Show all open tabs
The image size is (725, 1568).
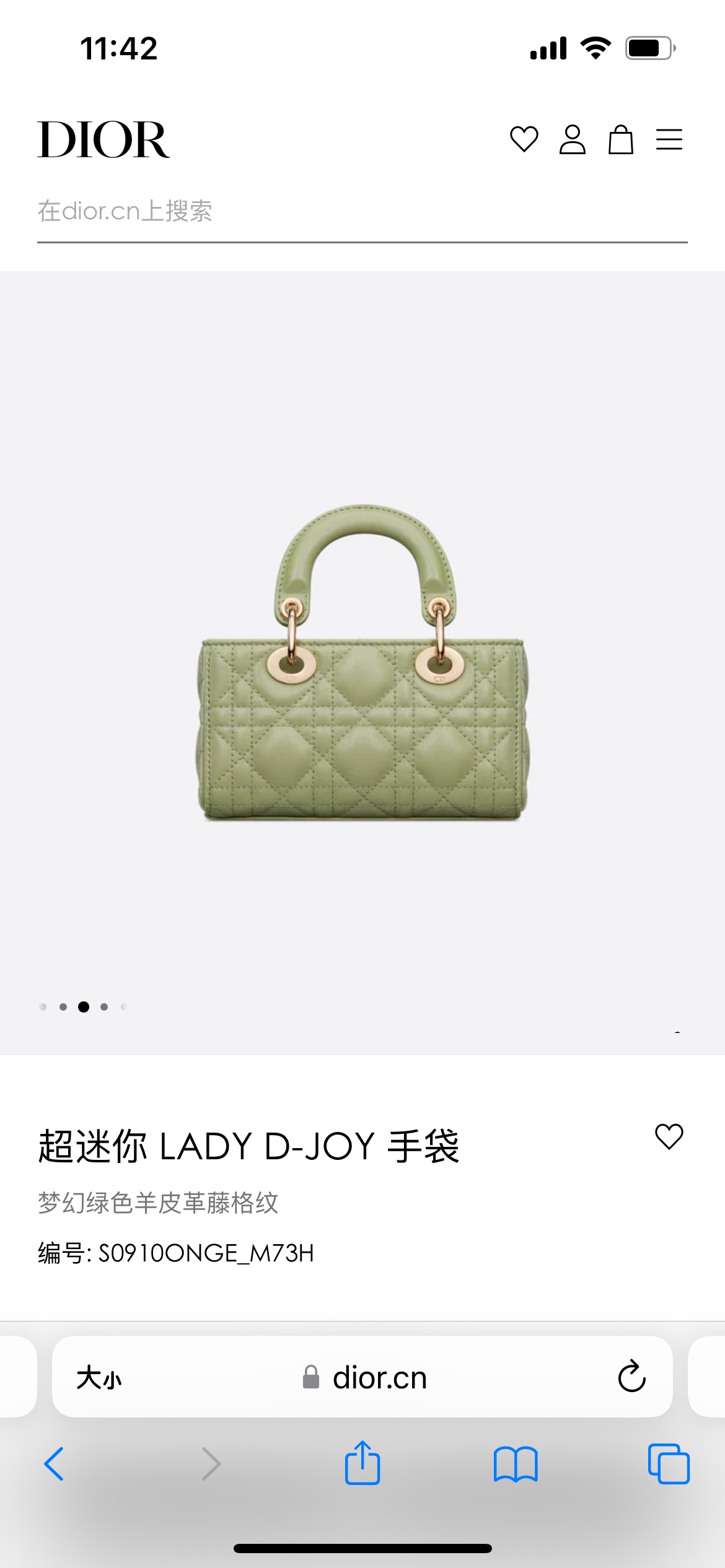coord(669,1464)
